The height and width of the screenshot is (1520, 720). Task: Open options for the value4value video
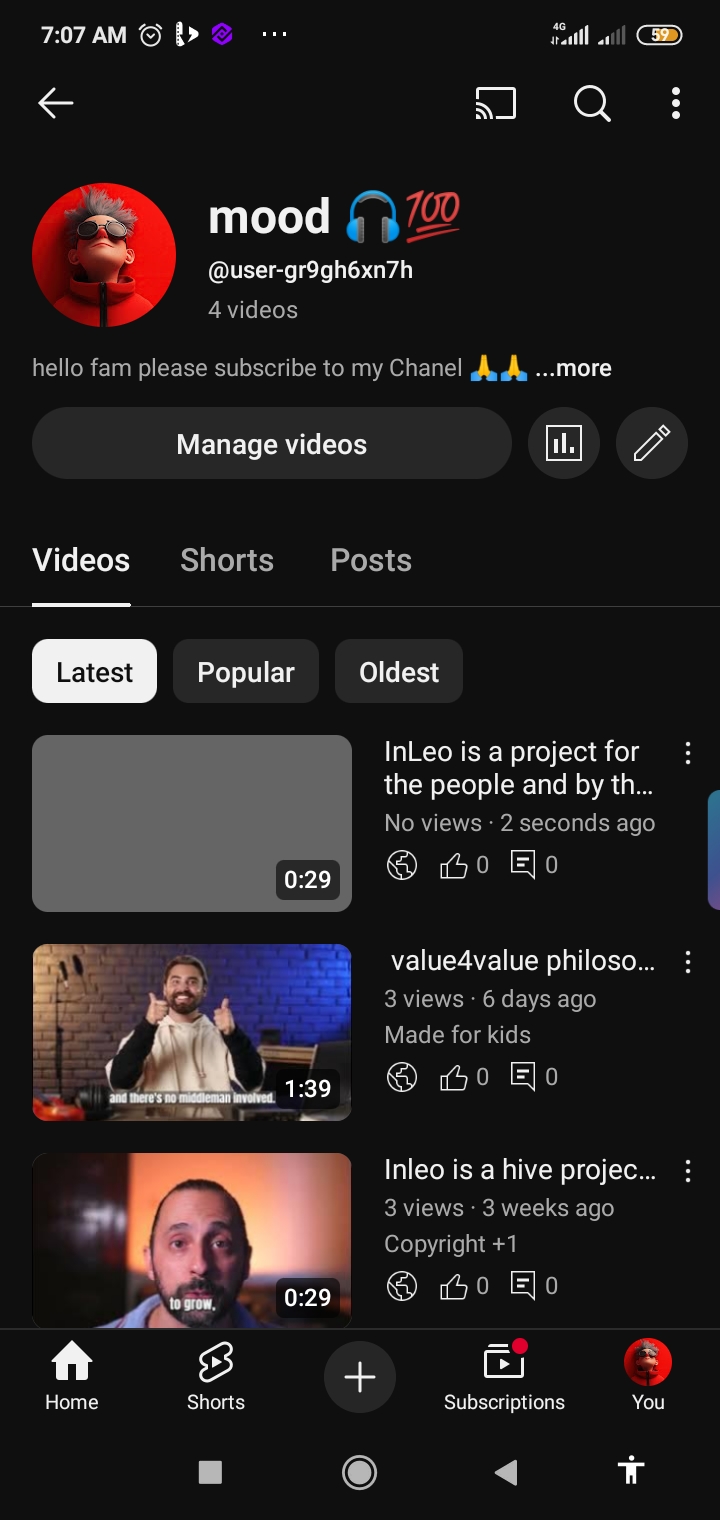pyautogui.click(x=687, y=962)
